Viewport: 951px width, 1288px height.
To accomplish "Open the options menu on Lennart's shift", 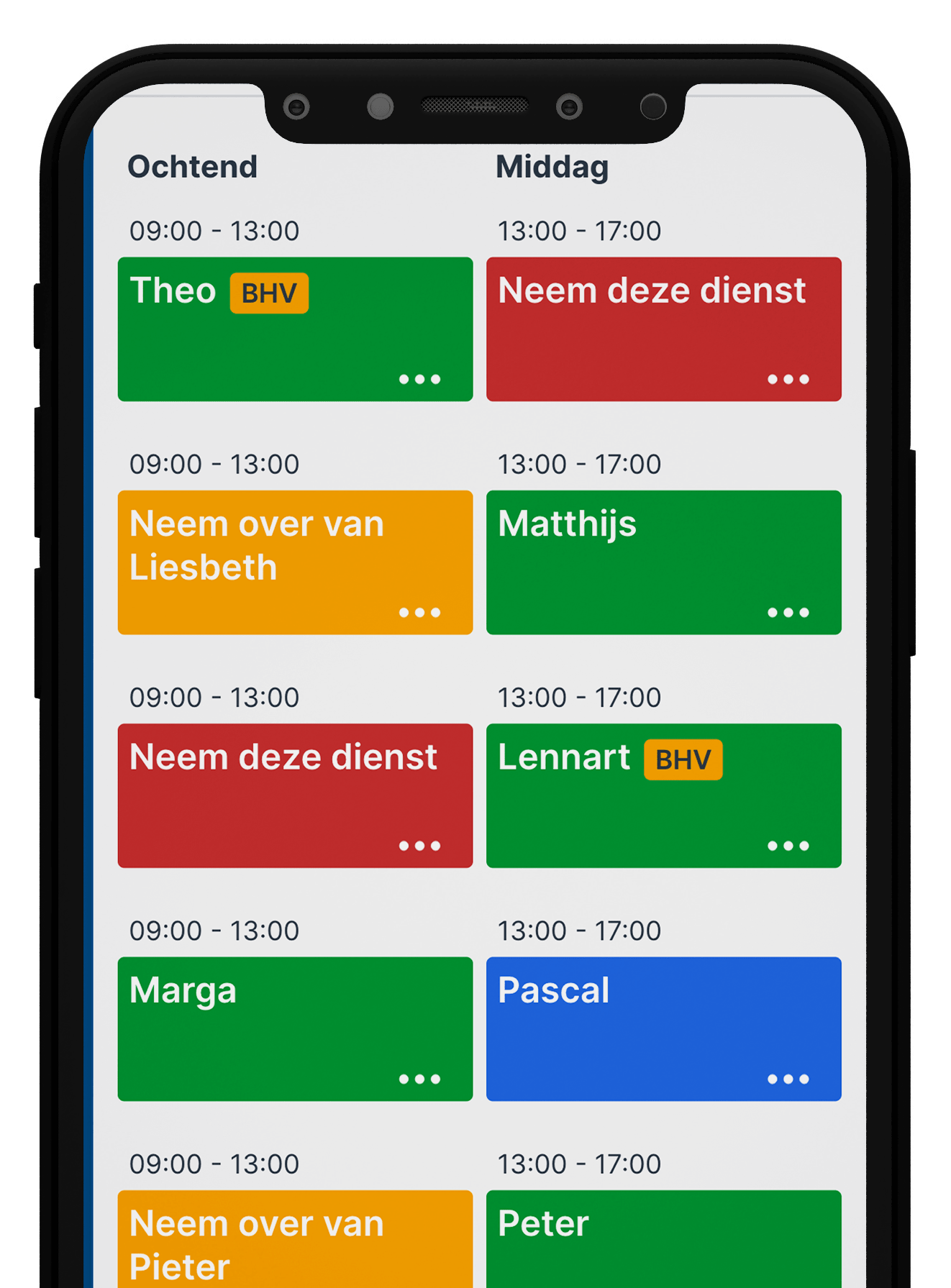I will click(787, 845).
